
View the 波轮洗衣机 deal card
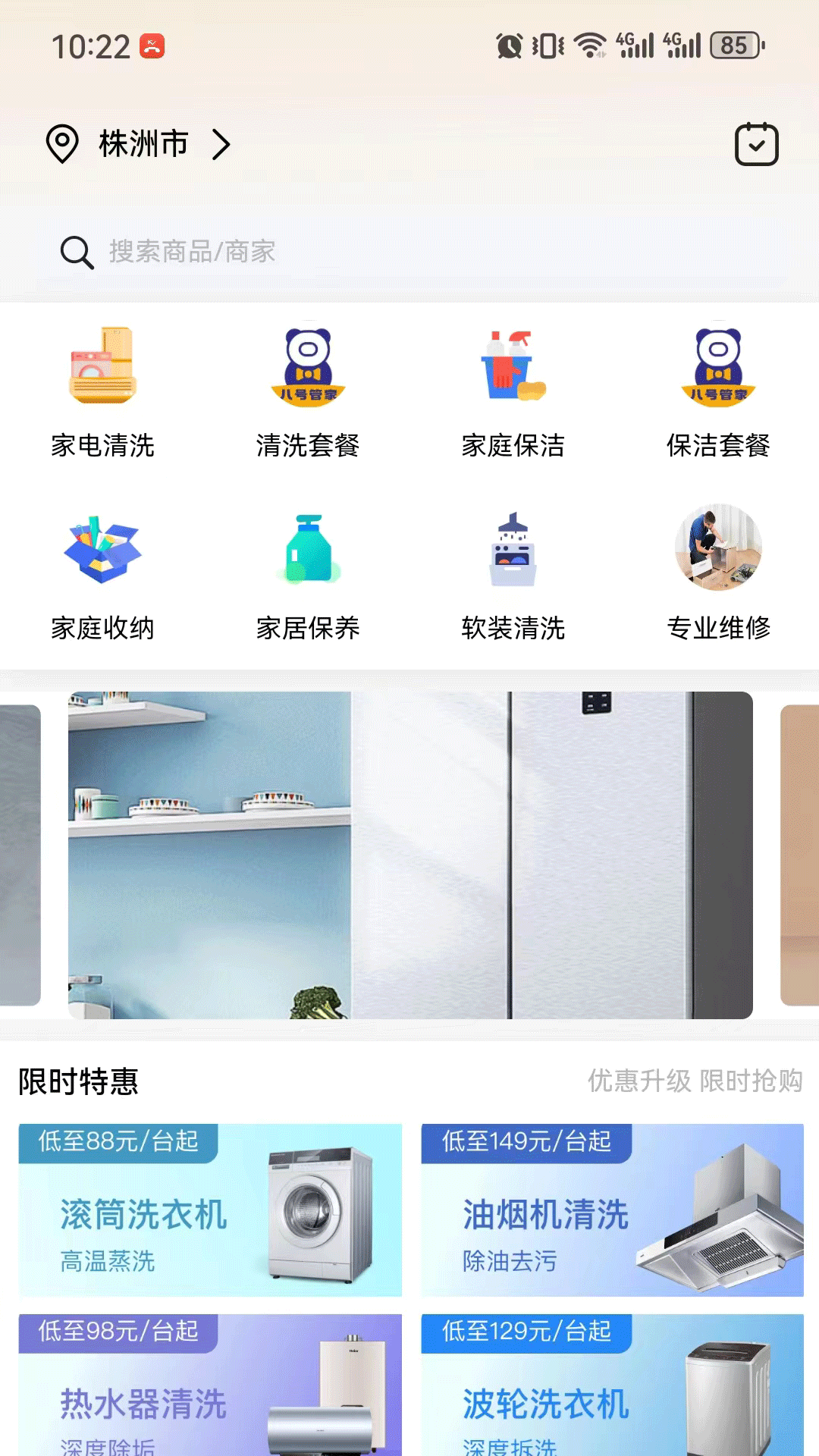[x=613, y=1385]
